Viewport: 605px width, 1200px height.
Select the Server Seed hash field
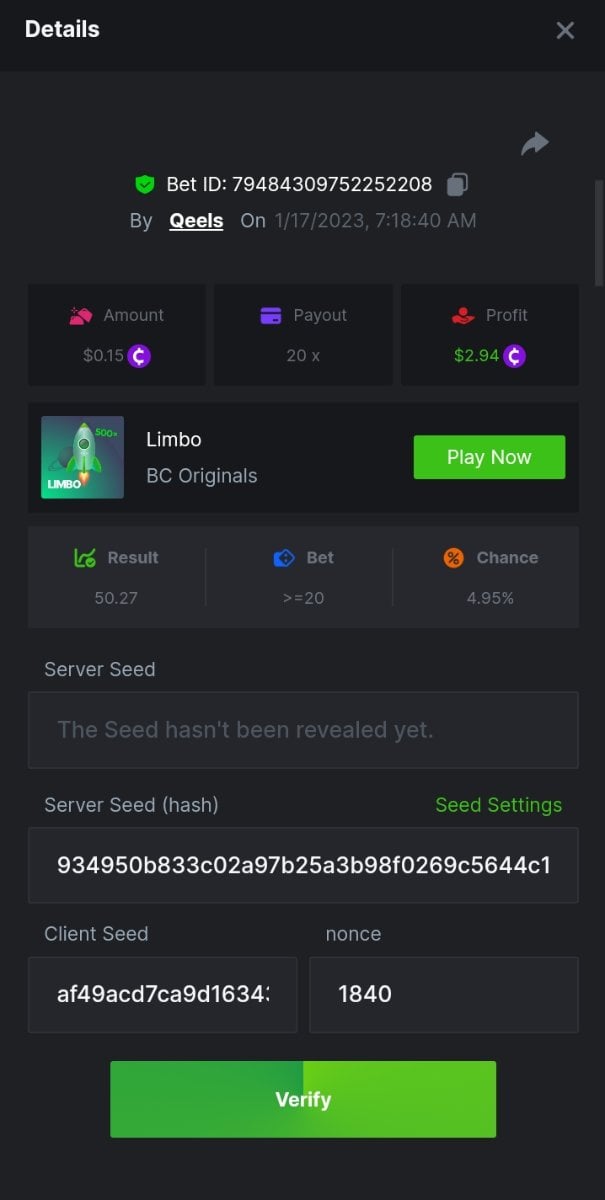pyautogui.click(x=303, y=865)
